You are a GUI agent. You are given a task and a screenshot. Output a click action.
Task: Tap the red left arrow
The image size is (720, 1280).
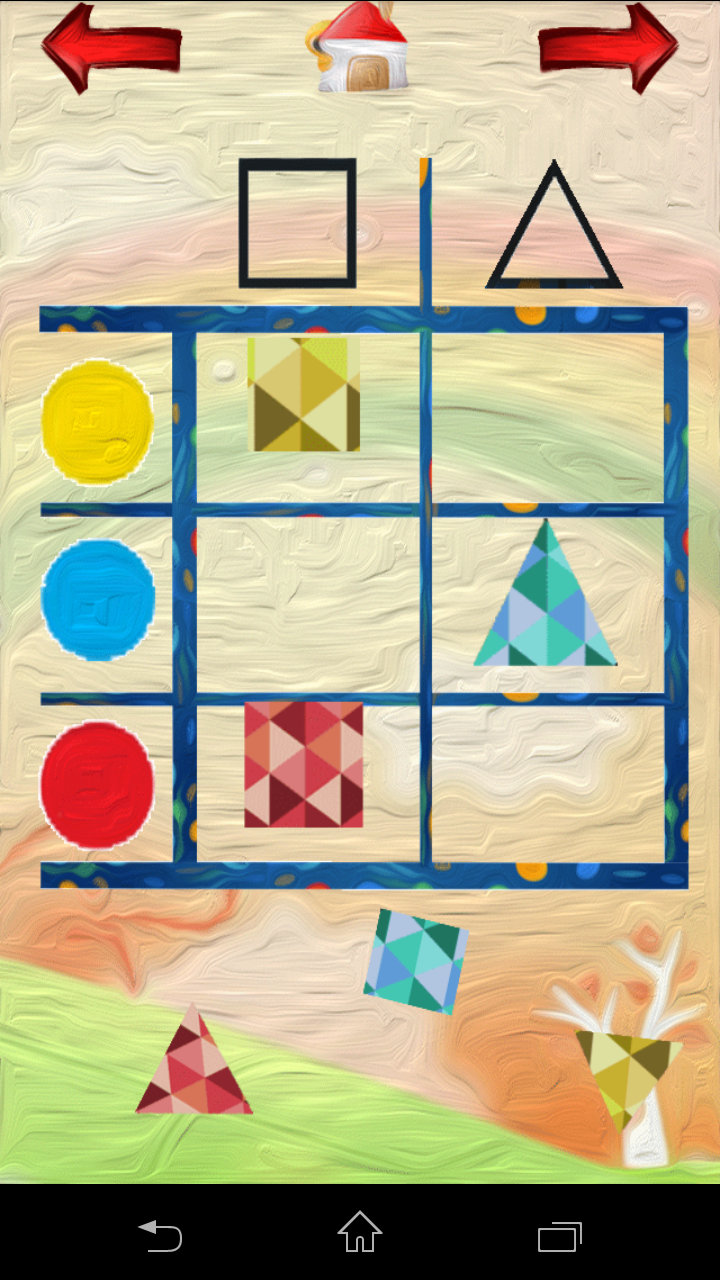(x=110, y=47)
